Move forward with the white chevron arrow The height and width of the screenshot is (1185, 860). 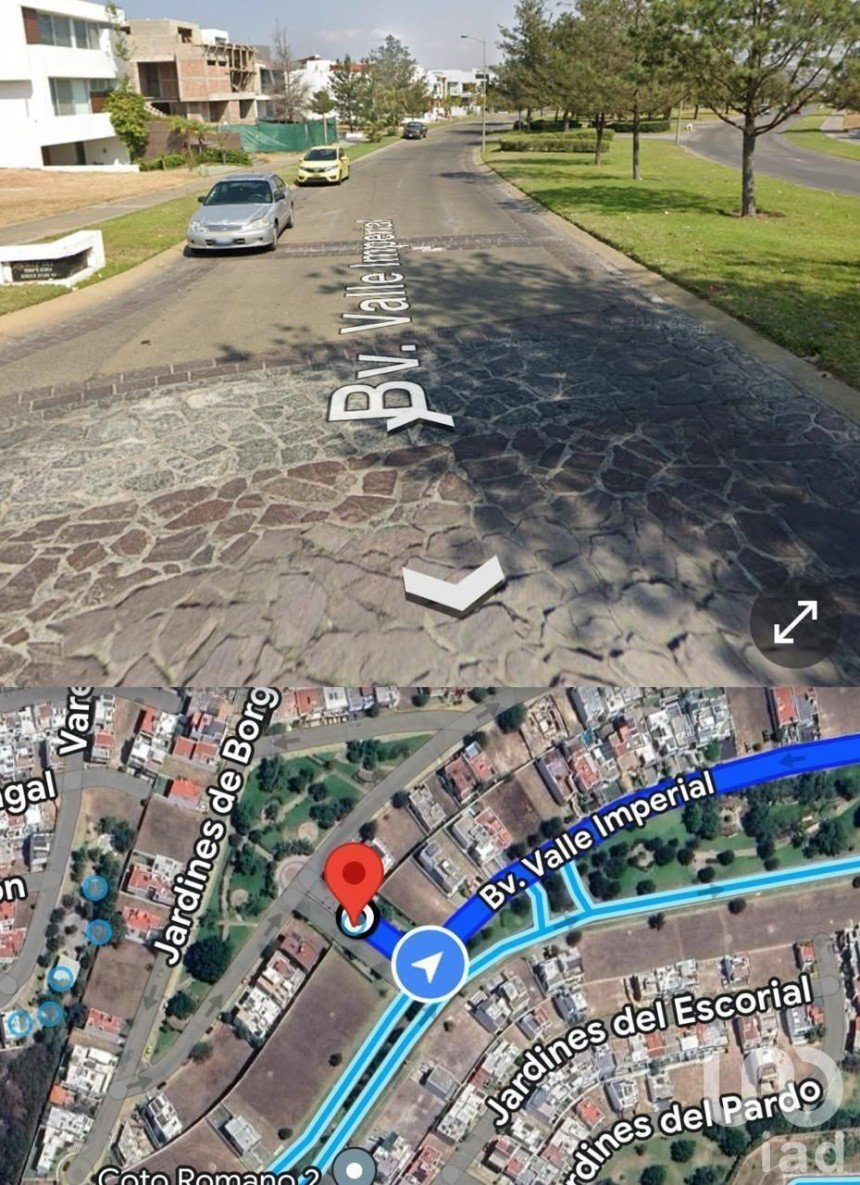[454, 585]
